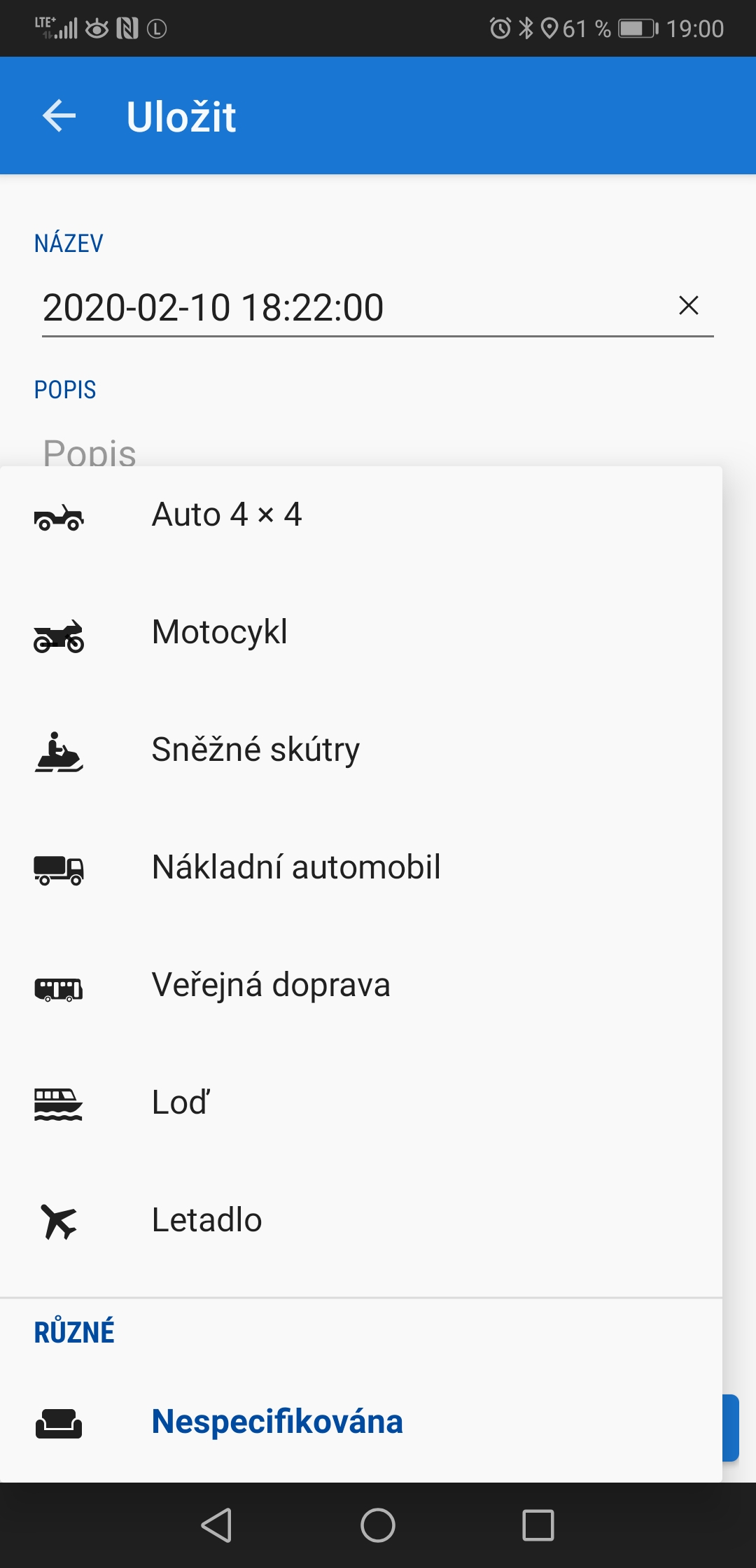Clear the Název text field
The height and width of the screenshot is (1568, 756).
click(x=689, y=306)
